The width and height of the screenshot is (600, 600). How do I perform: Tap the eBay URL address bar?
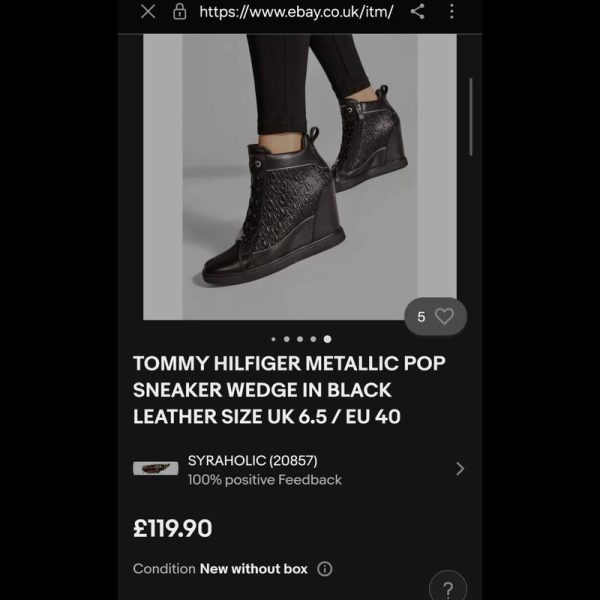point(296,12)
